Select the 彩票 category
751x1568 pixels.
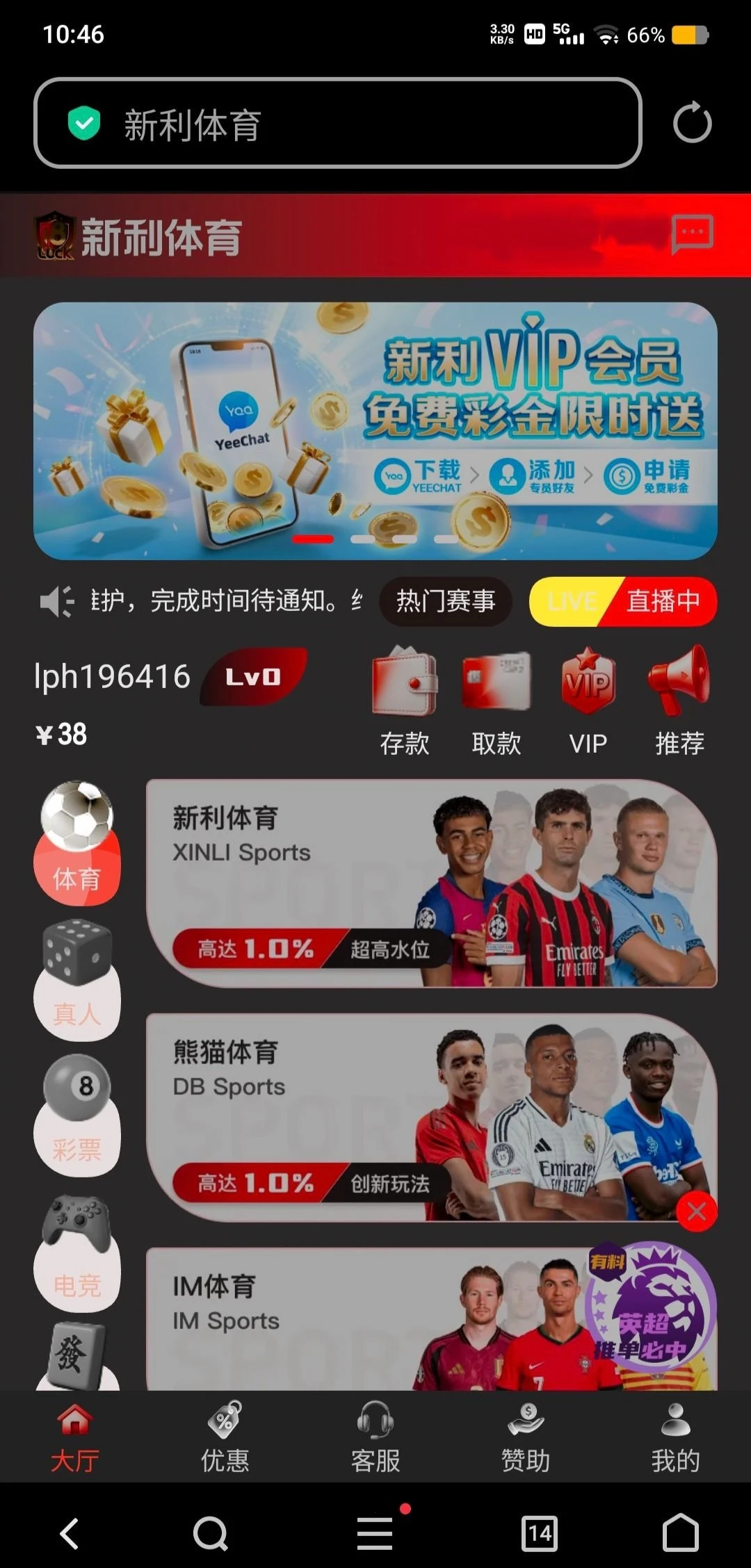(76, 1116)
